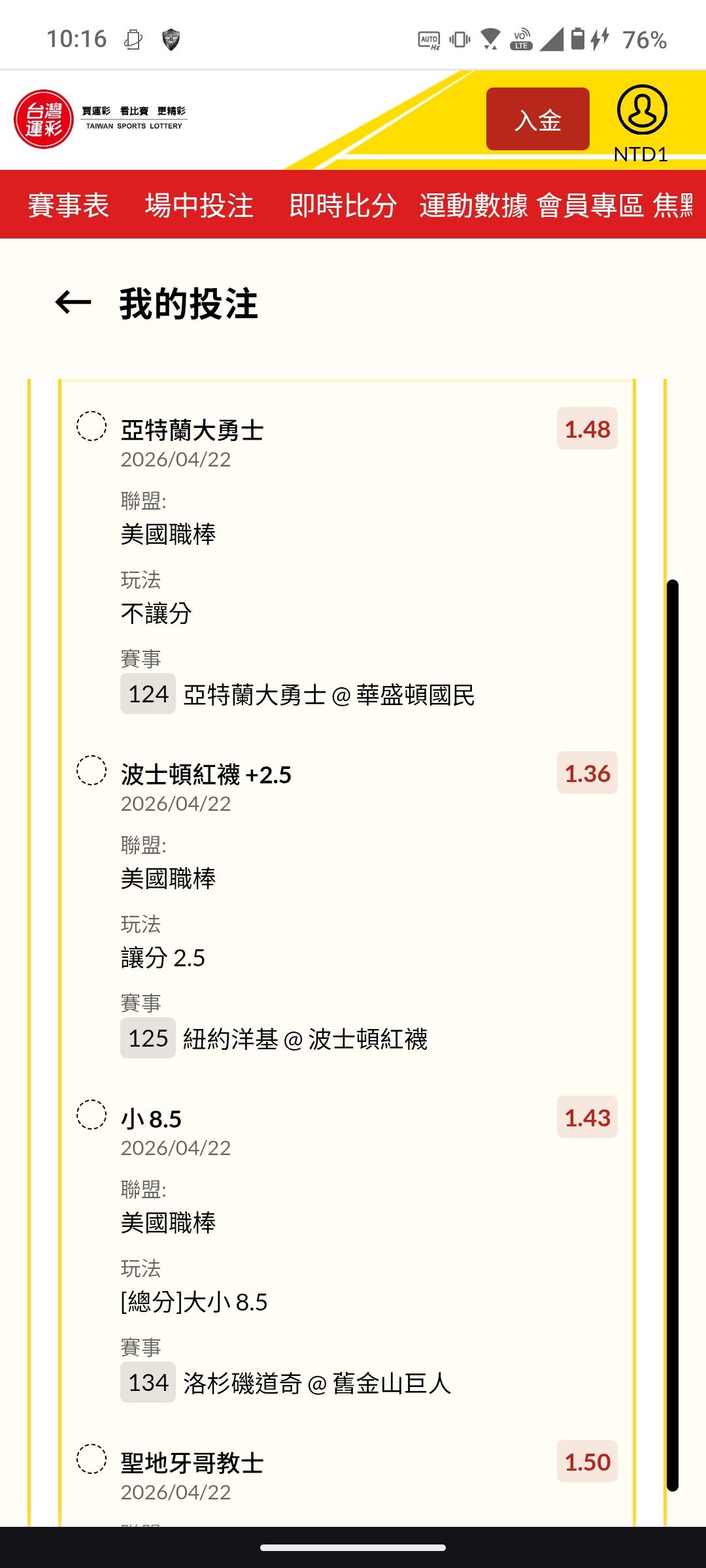Open 會員專區 member area

point(590,205)
